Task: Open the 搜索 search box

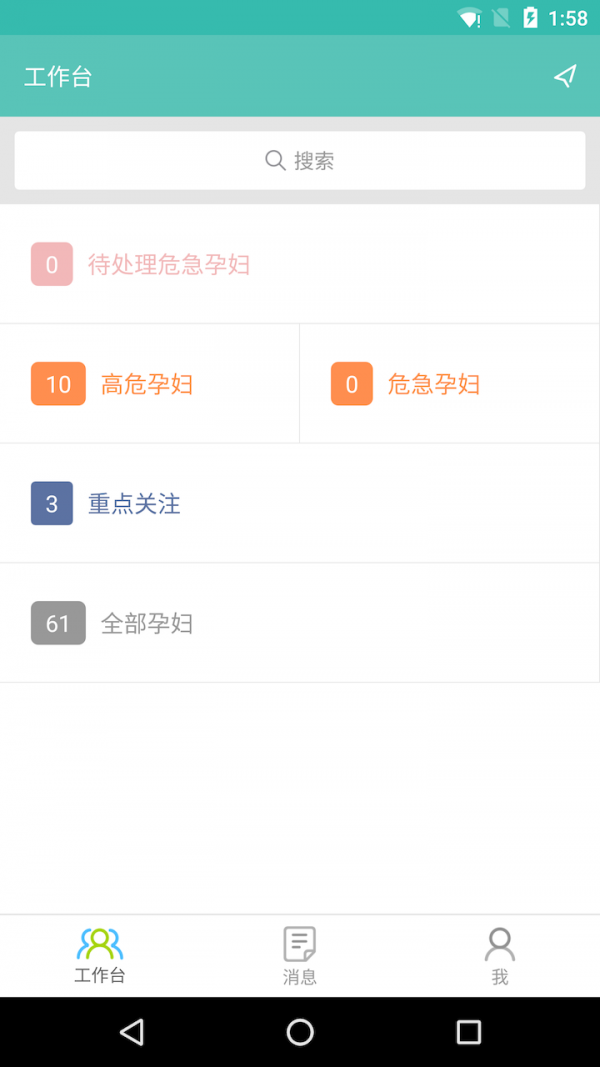Action: [300, 160]
